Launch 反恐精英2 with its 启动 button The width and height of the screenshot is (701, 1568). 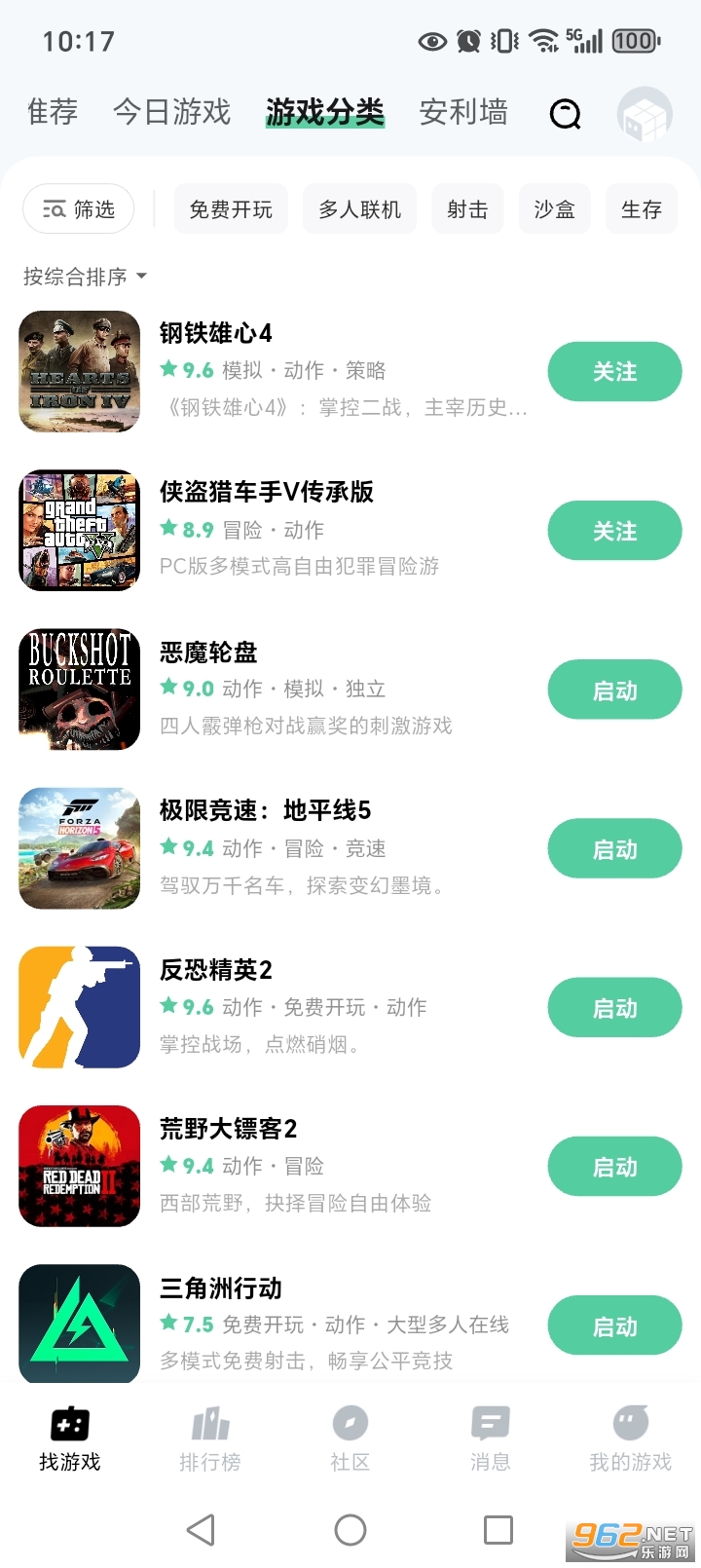(614, 1008)
